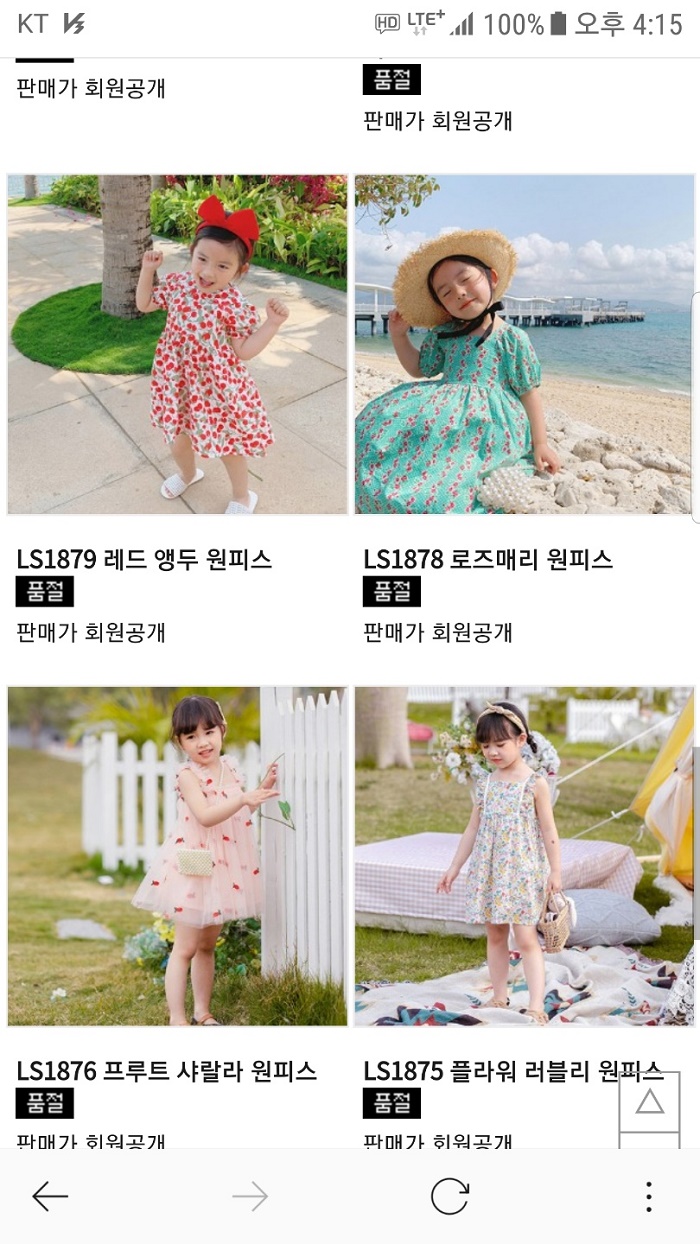Open the LS1879 레드 앵두 원피스 product photo
Image resolution: width=700 pixels, height=1244 pixels.
tap(178, 345)
